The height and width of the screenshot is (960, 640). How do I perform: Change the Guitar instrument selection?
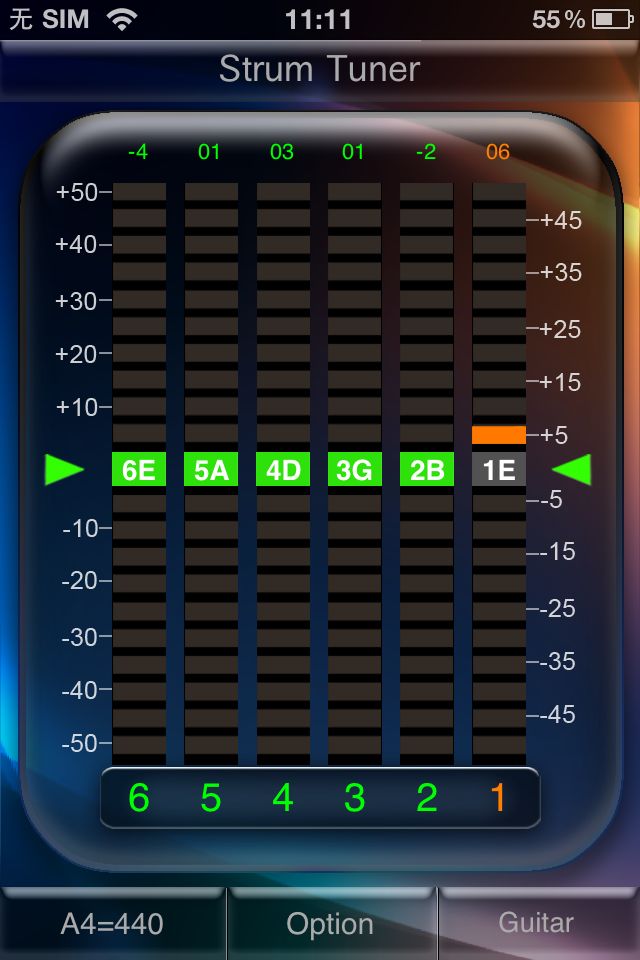pyautogui.click(x=536, y=924)
